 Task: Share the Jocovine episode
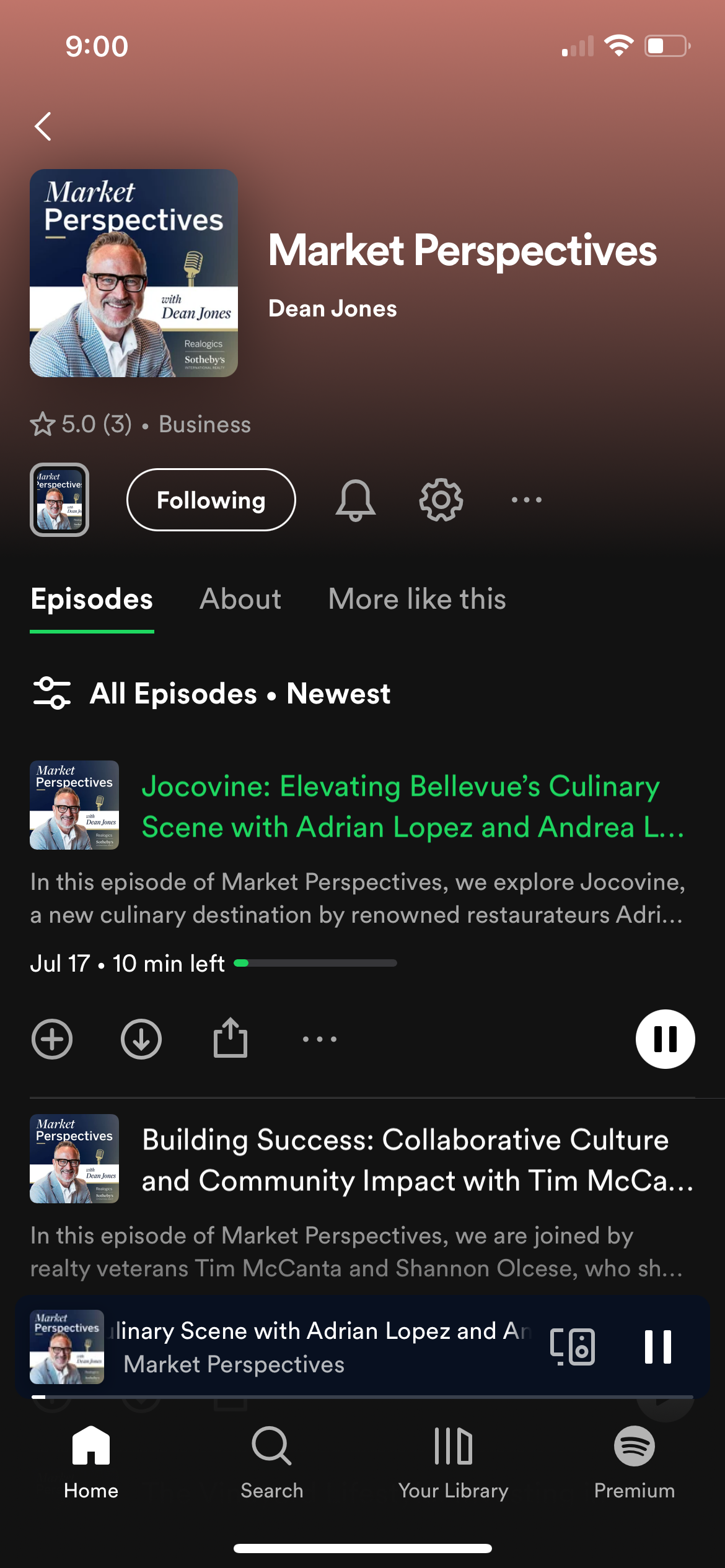click(231, 1038)
